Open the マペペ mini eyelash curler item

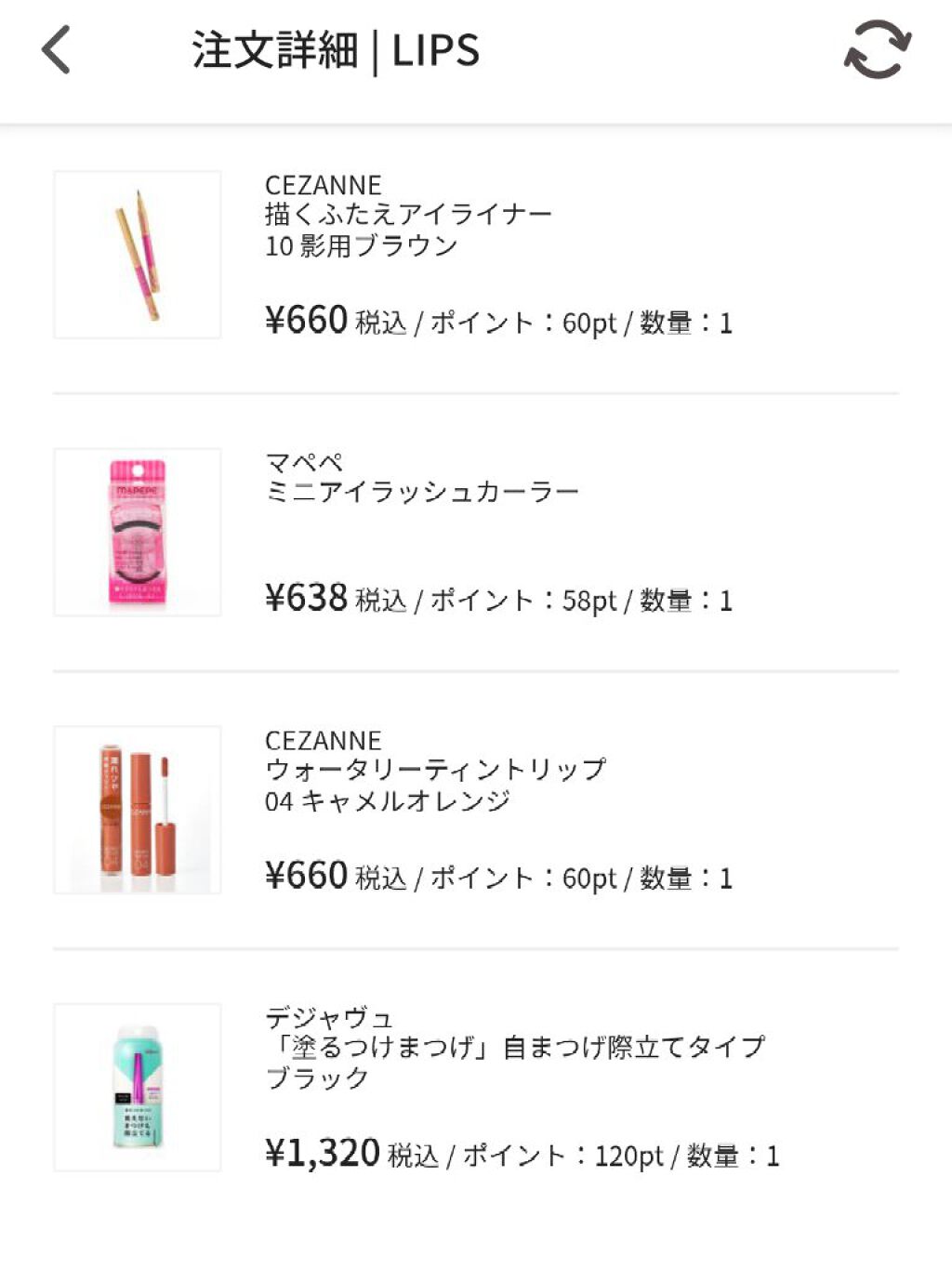[x=476, y=532]
